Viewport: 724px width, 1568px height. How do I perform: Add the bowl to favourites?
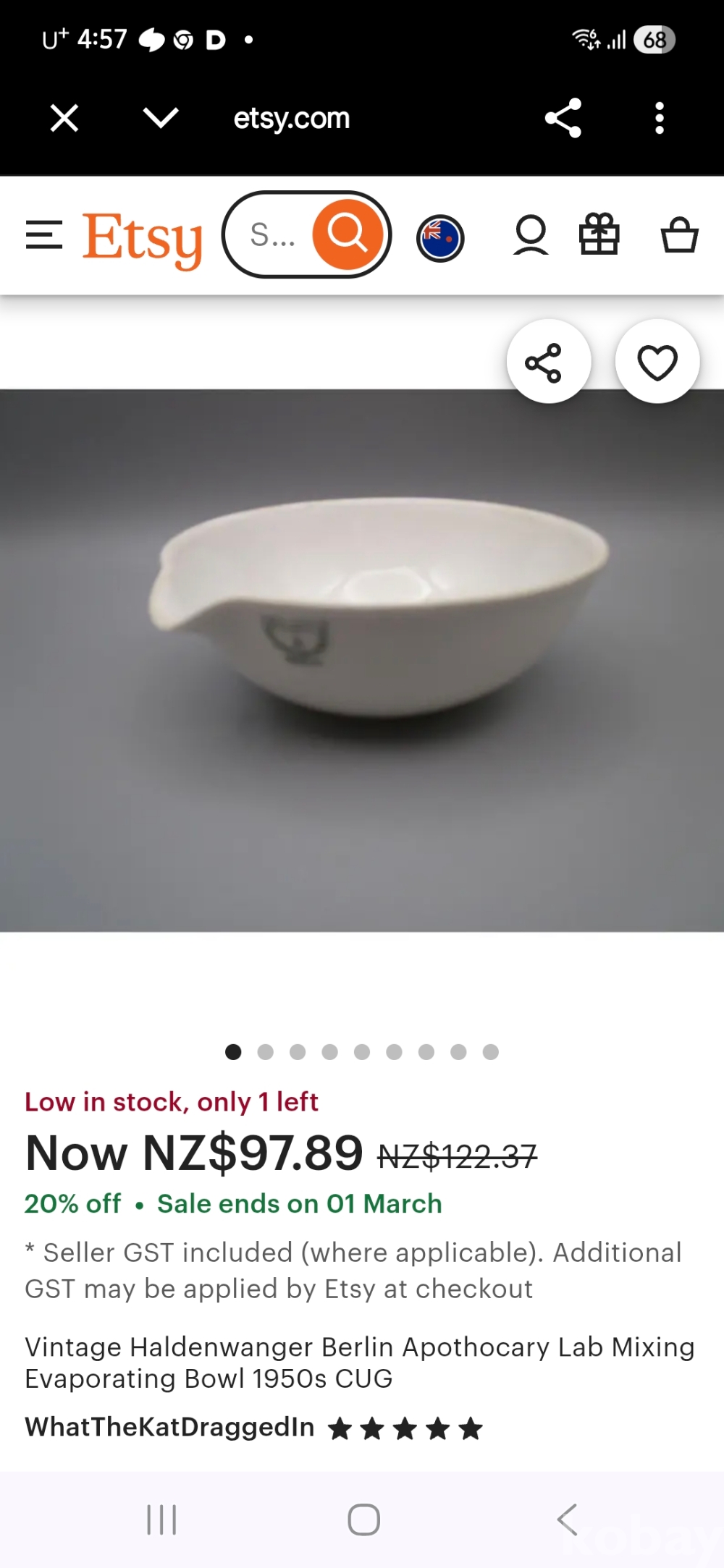(x=657, y=362)
